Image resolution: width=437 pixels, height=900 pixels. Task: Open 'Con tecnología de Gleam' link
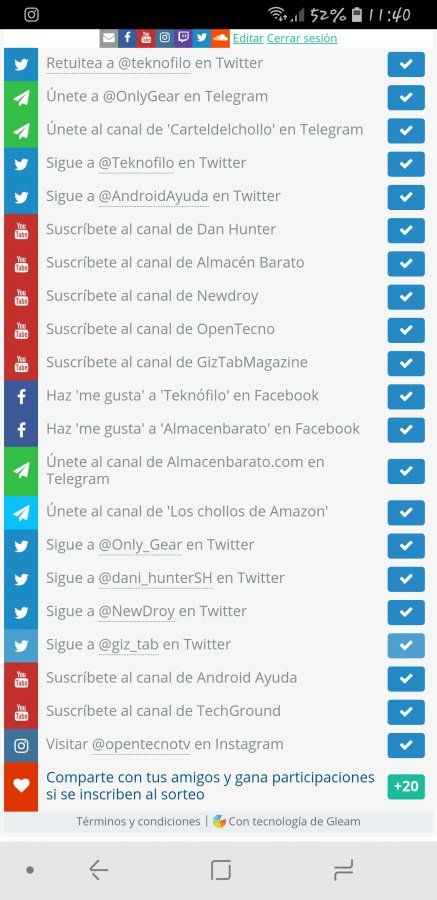[287, 822]
